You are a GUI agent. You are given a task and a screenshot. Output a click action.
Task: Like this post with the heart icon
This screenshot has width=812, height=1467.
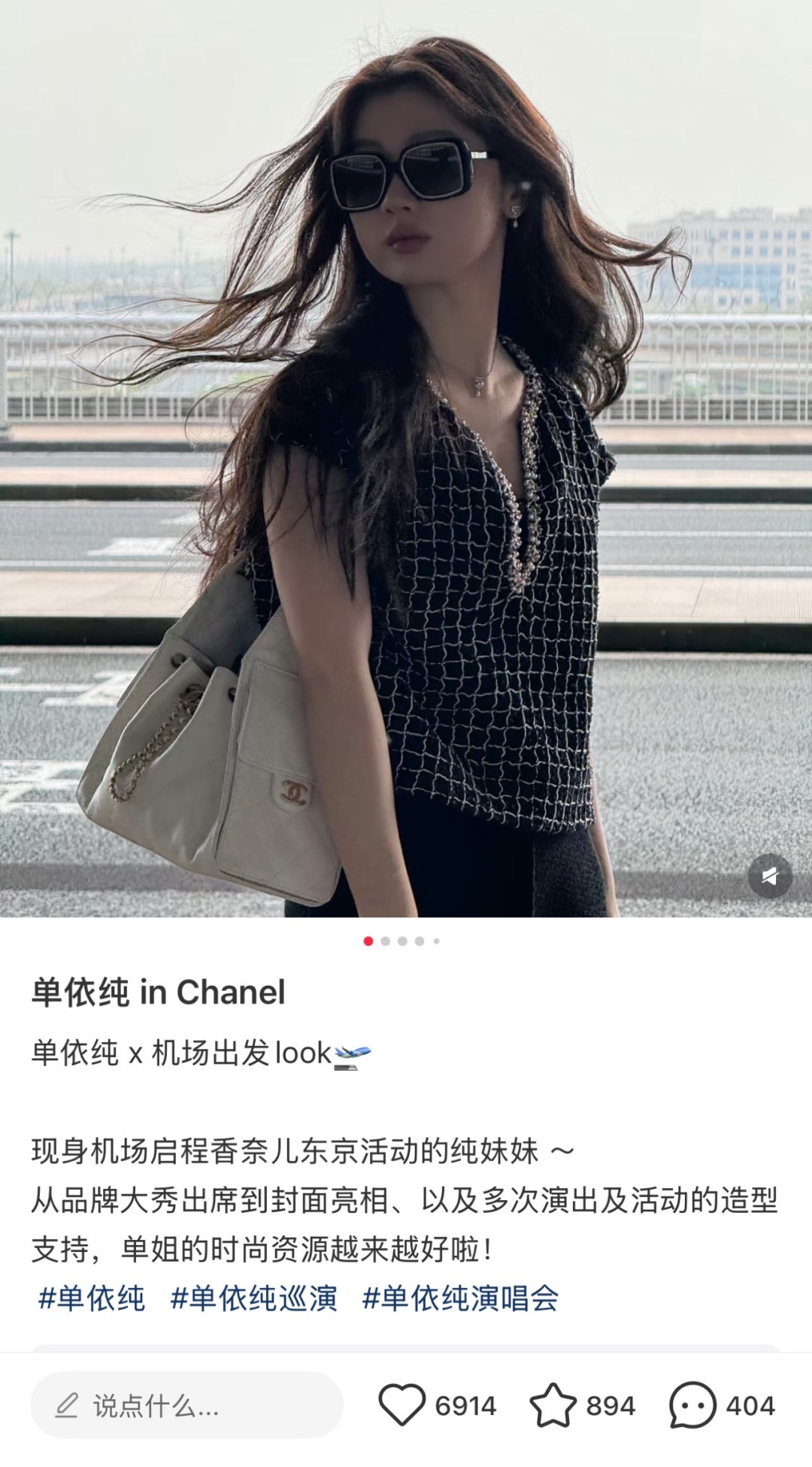[x=401, y=1405]
